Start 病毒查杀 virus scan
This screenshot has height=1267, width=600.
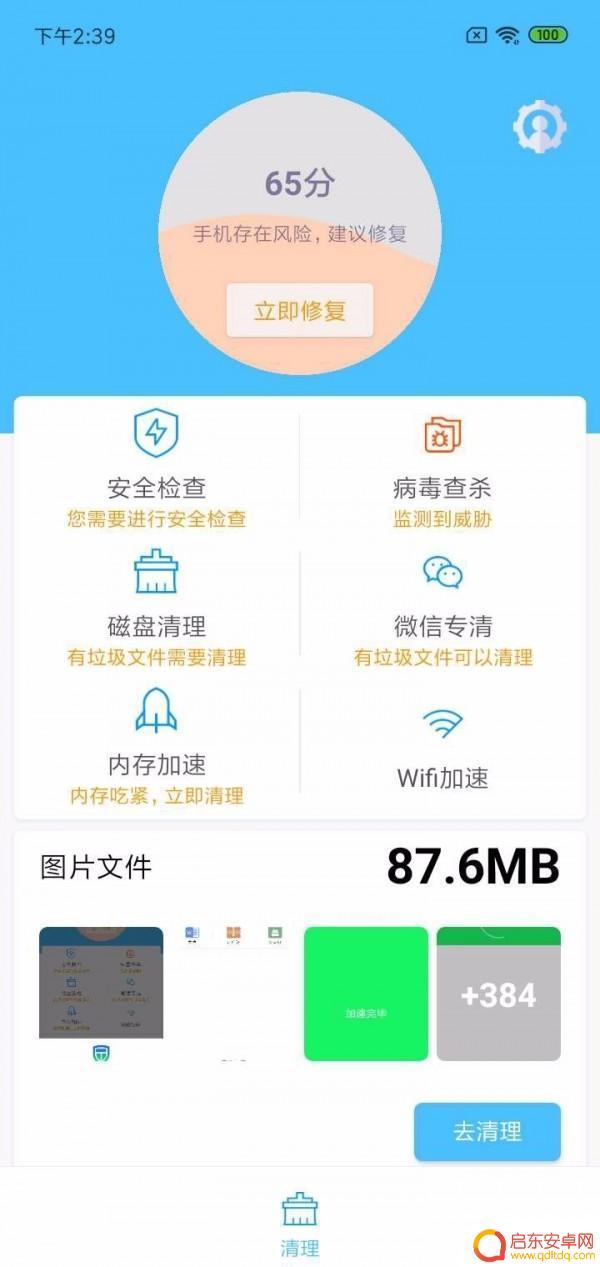tap(443, 468)
